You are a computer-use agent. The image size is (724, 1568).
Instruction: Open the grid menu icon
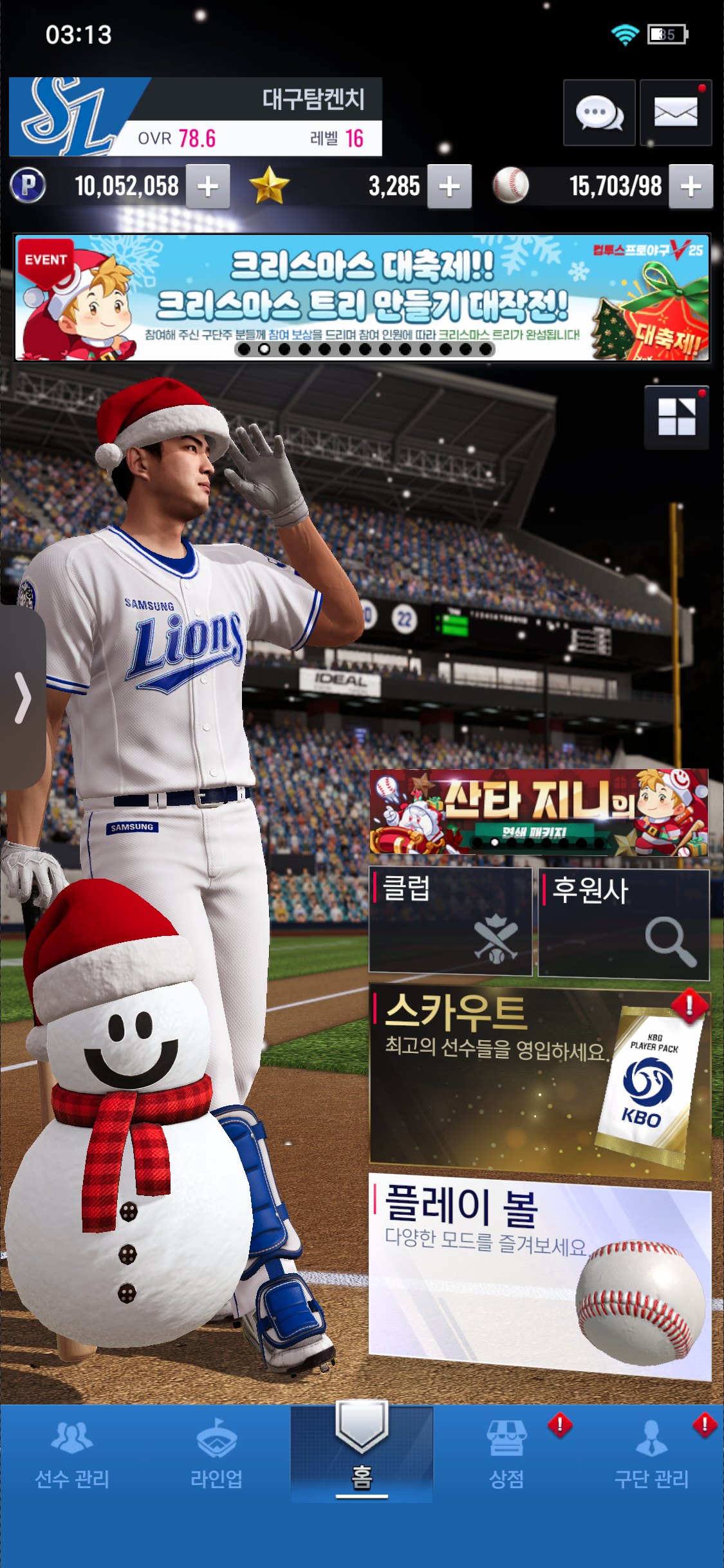[x=676, y=417]
